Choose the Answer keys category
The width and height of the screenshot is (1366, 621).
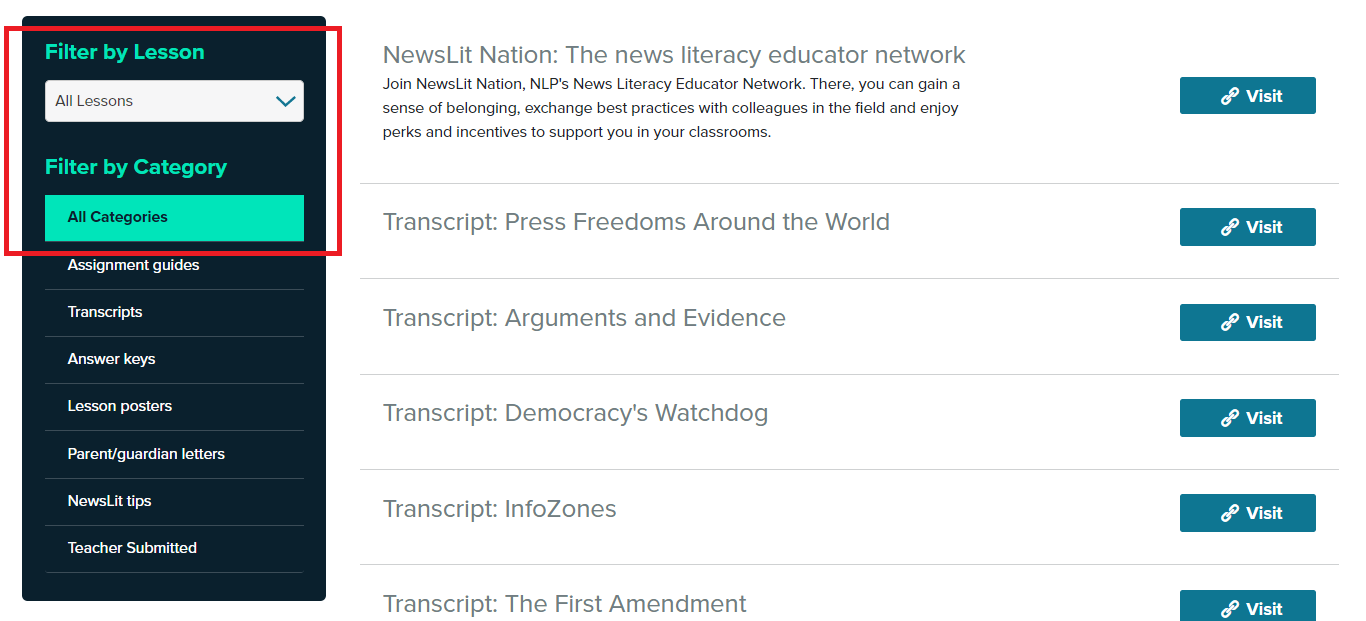[111, 359]
